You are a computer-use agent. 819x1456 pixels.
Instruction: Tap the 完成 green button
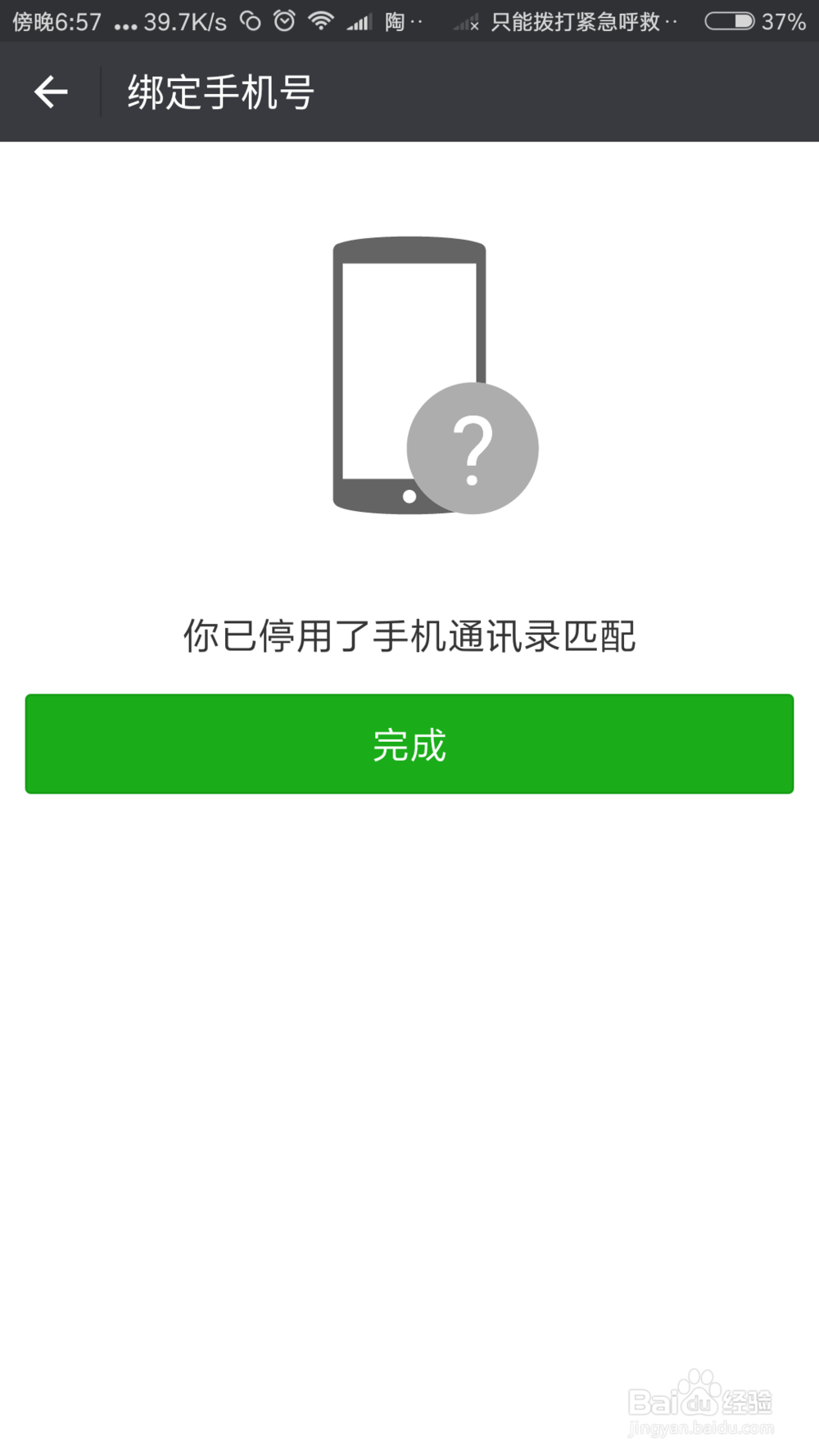coord(409,744)
